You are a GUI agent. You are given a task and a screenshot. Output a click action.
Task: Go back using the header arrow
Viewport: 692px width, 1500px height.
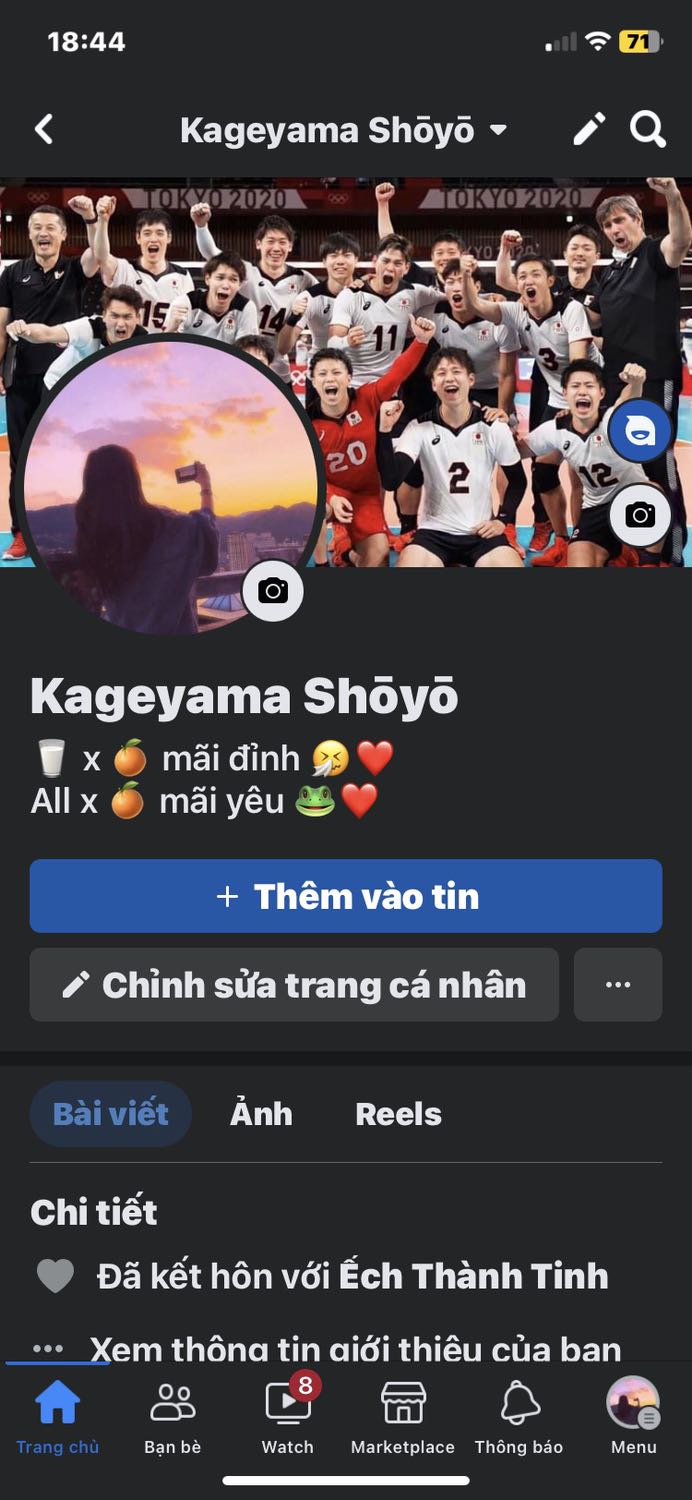[x=44, y=130]
